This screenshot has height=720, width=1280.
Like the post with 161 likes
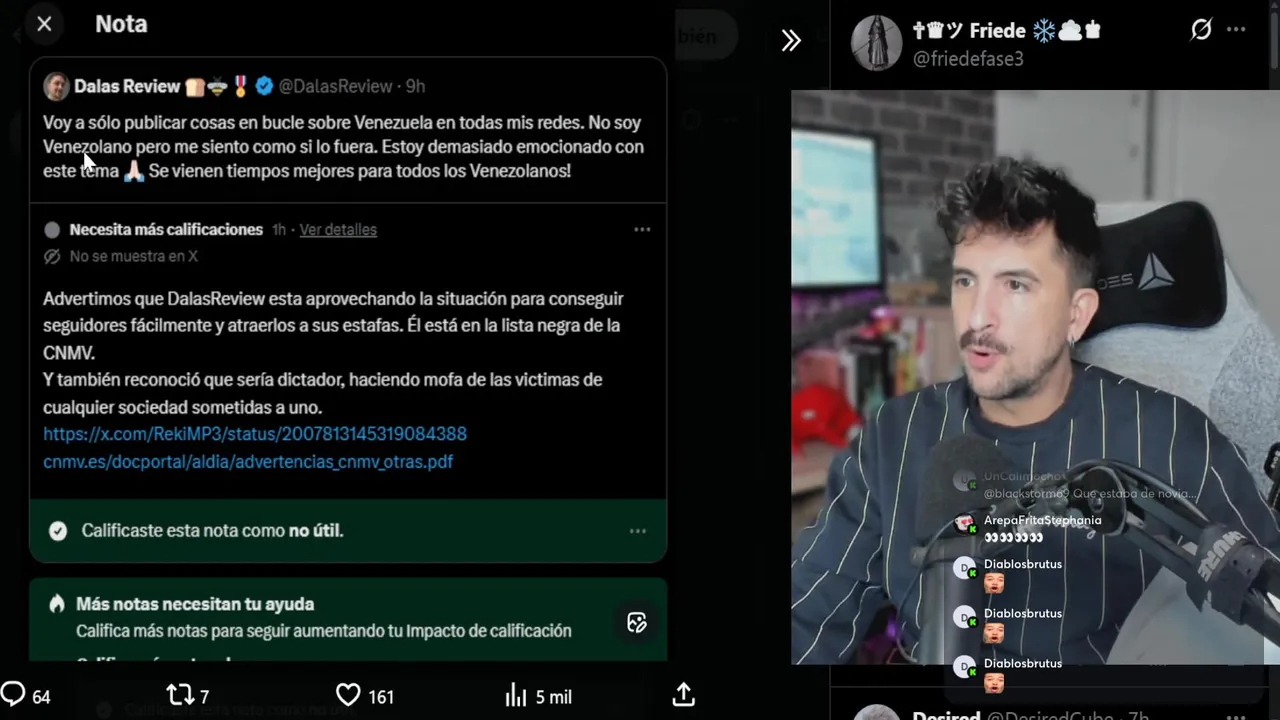(x=348, y=695)
